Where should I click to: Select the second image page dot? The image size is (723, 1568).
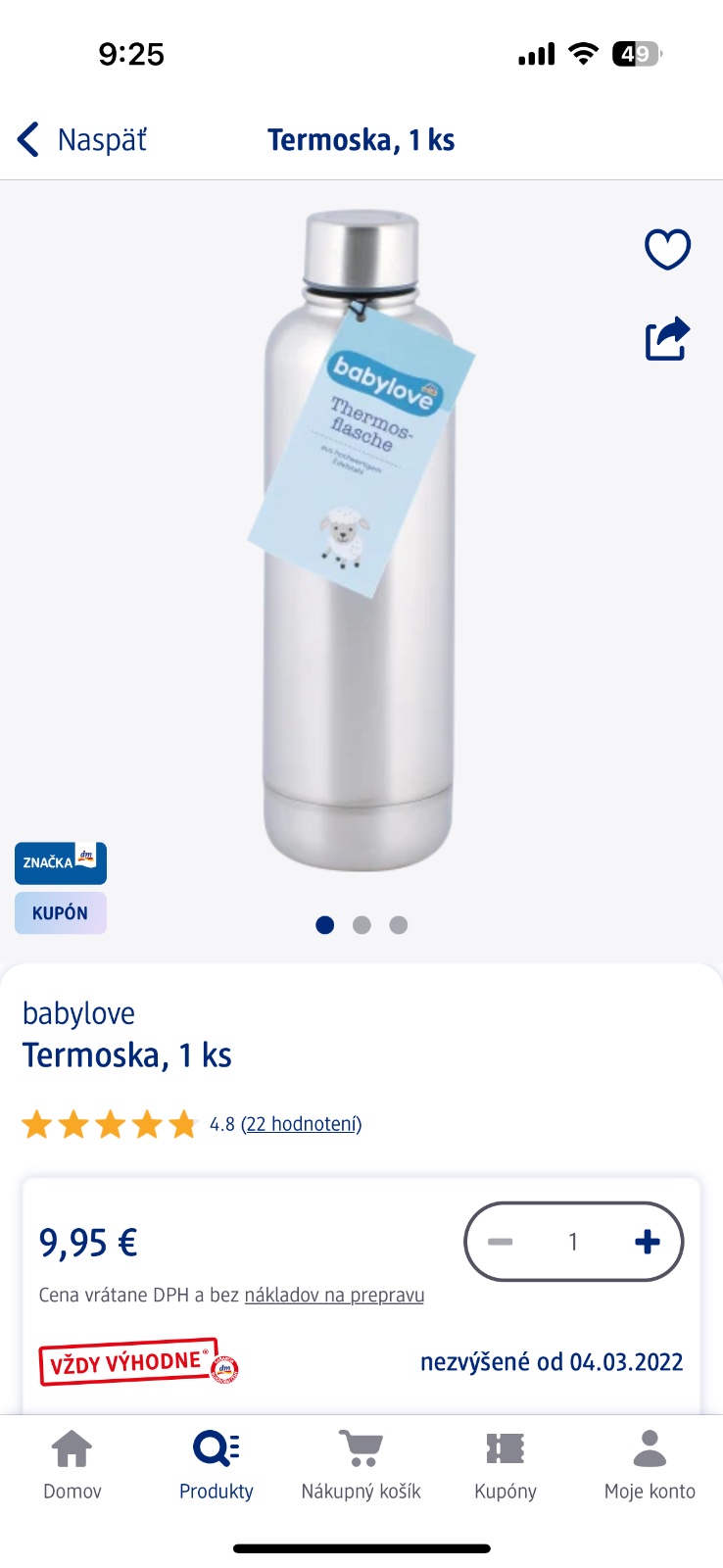pyautogui.click(x=361, y=925)
